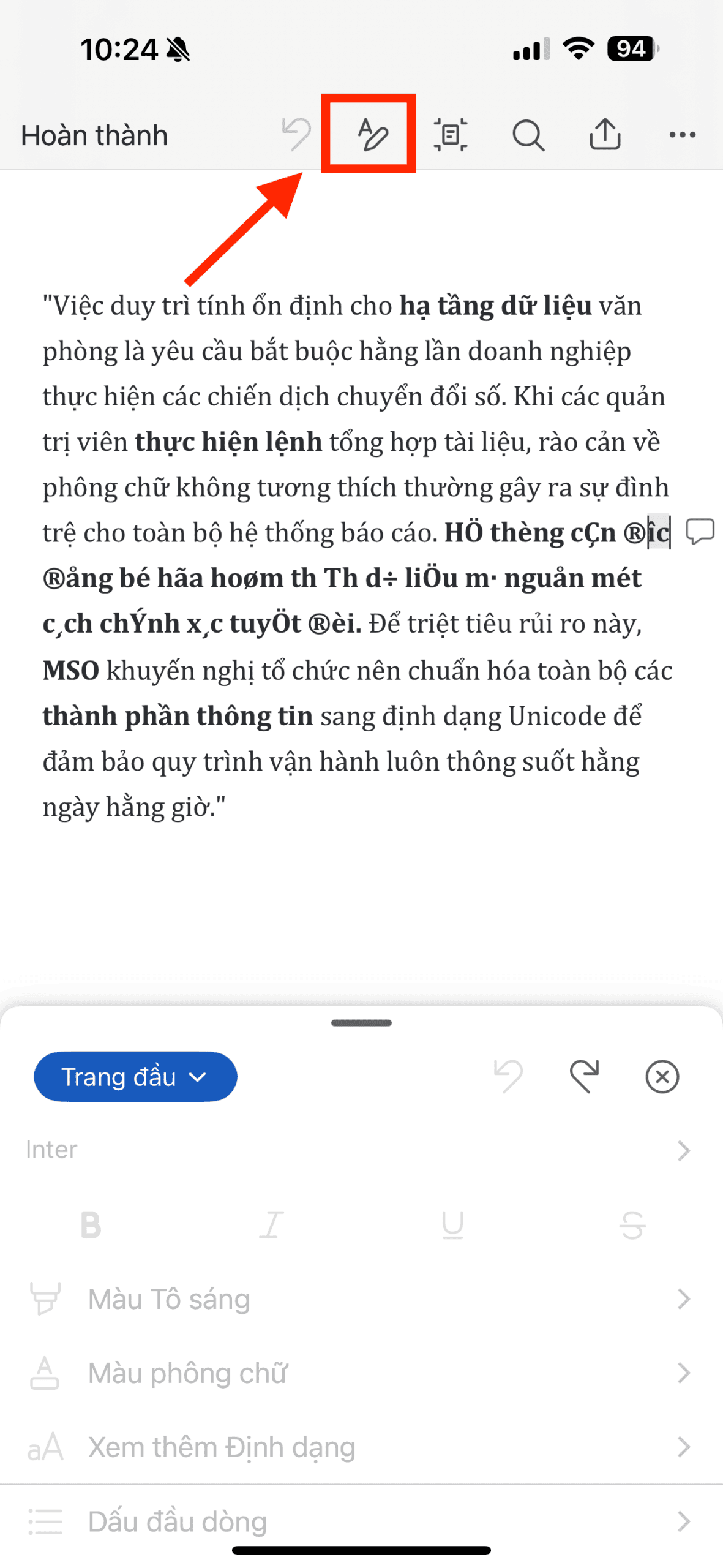
Task: Open the Màu Tô sáng highlight menu
Action: (361, 1299)
